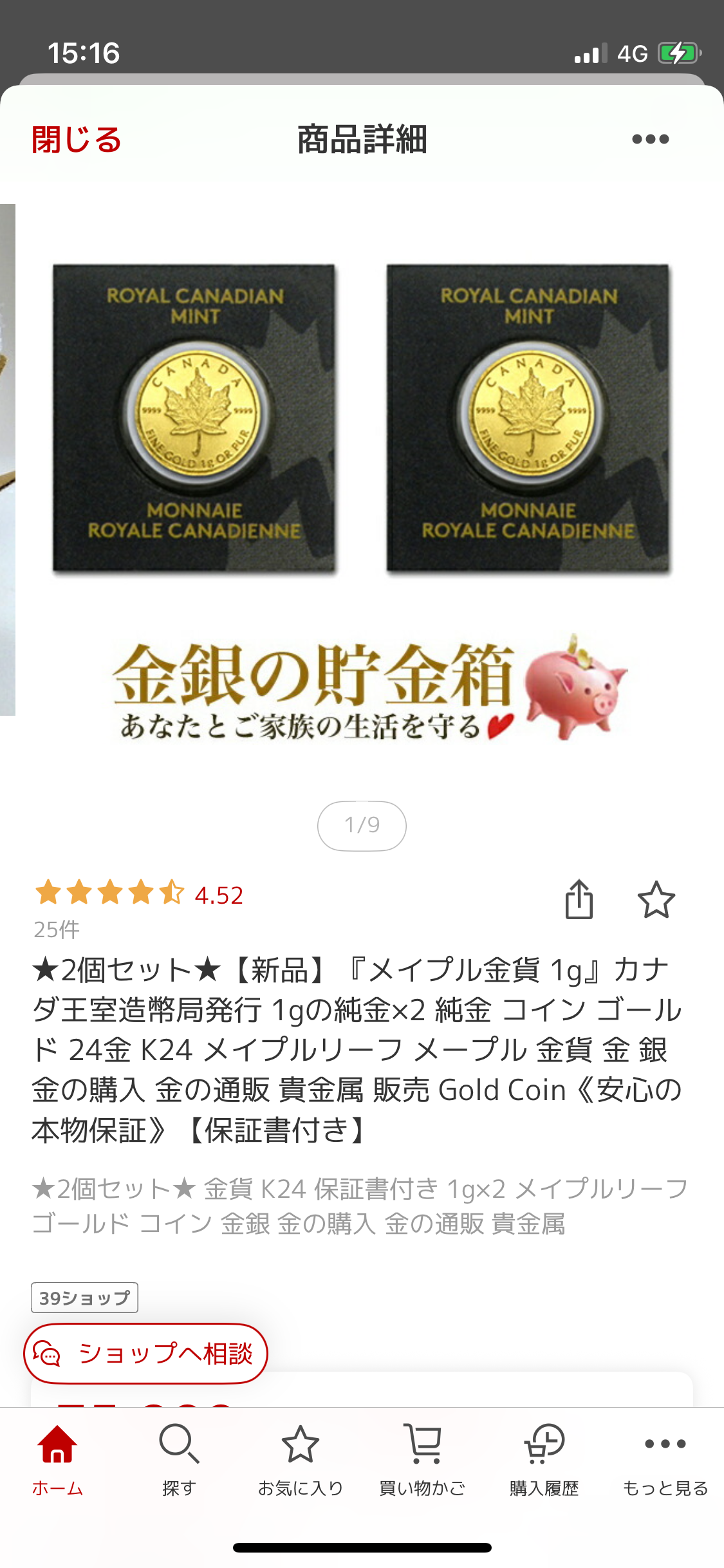The image size is (724, 1568).
Task: Open the Royal Canadian Mint coin image
Action: click(x=362, y=418)
